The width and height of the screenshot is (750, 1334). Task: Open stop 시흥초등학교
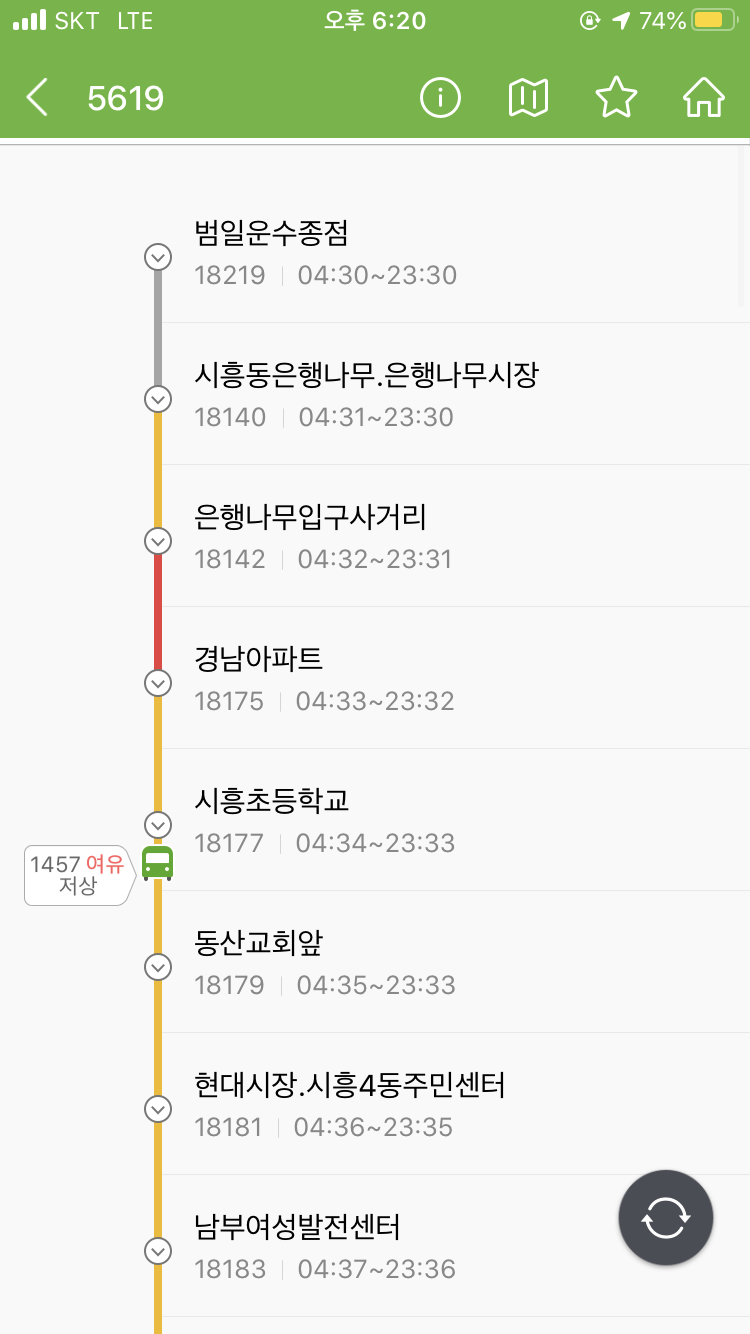(400, 821)
